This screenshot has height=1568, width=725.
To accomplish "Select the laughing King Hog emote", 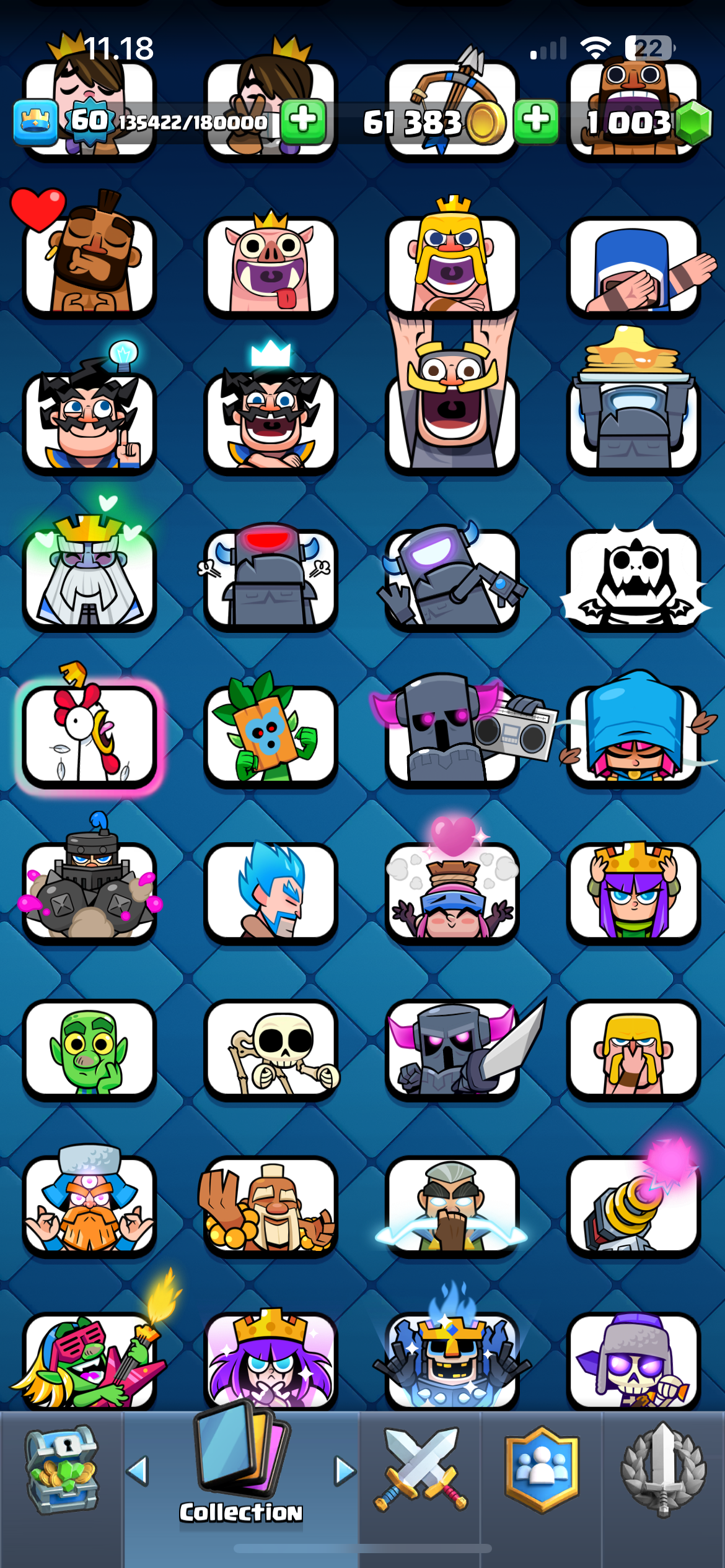I will click(x=271, y=265).
